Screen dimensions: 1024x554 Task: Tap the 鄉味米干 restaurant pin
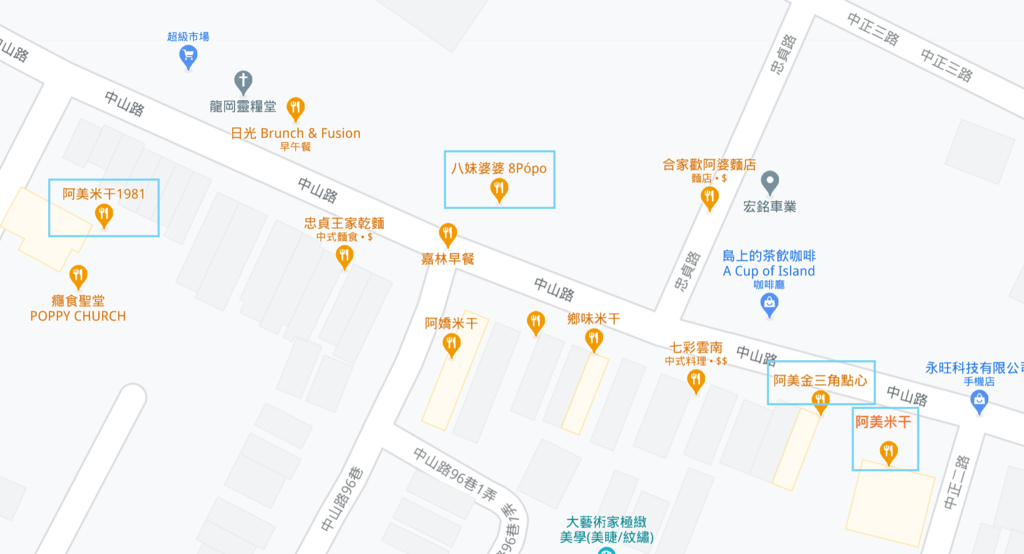594,340
